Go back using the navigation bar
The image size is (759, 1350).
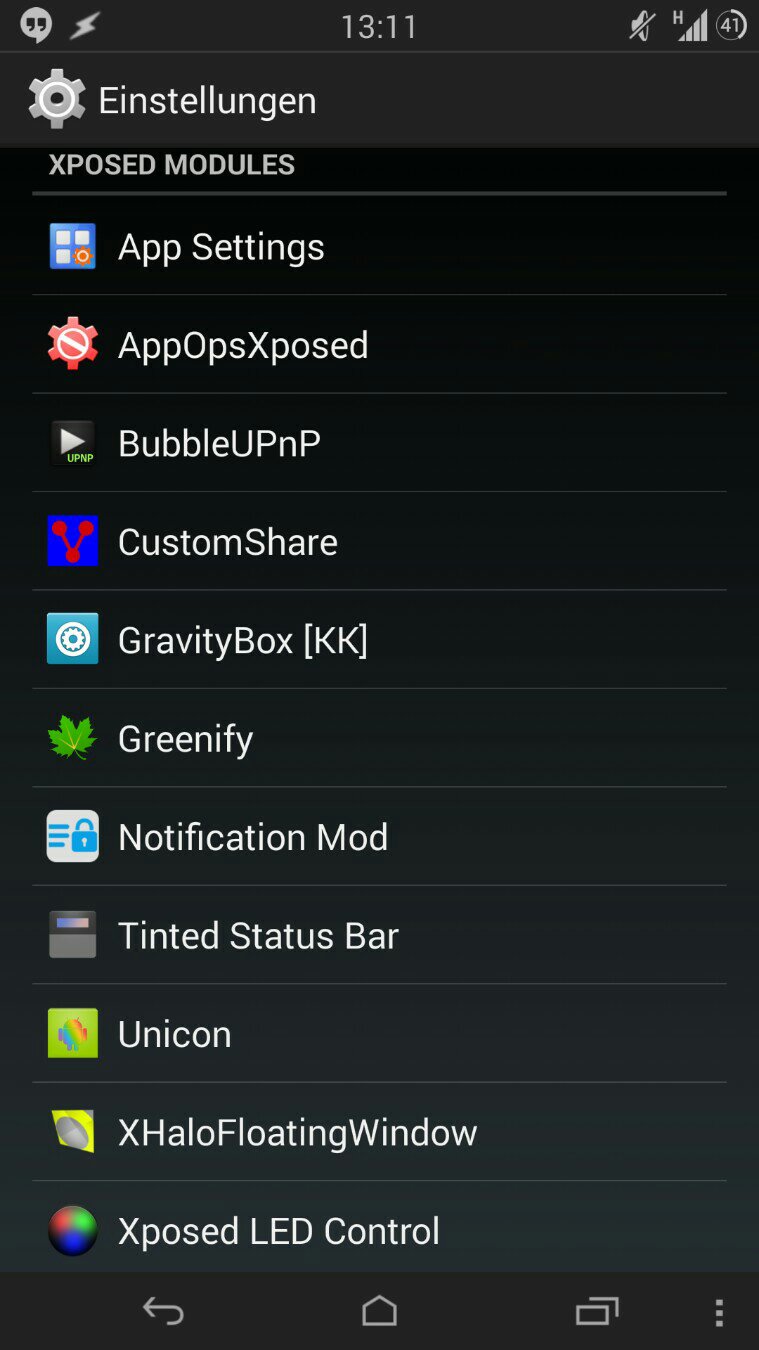pyautogui.click(x=163, y=1311)
